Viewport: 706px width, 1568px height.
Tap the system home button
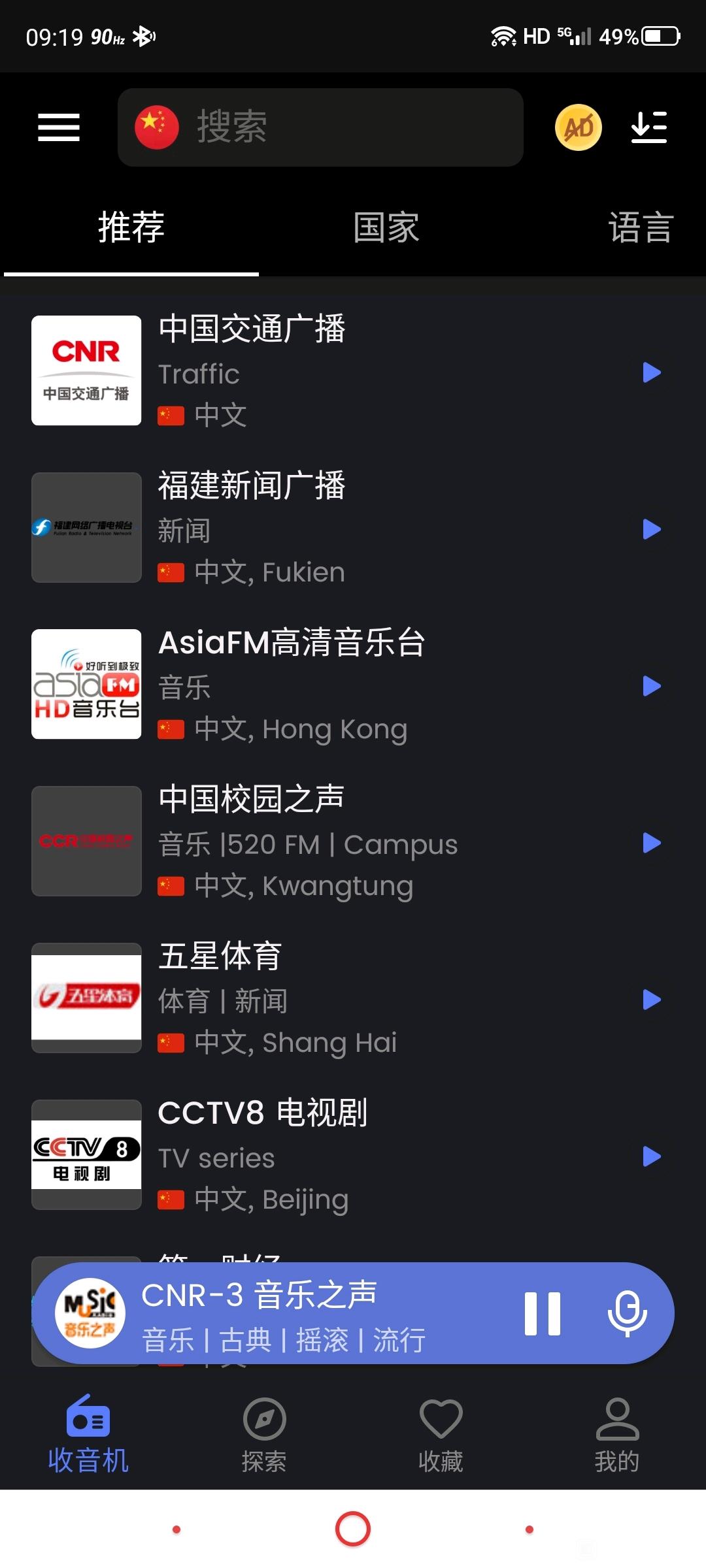click(x=353, y=1529)
